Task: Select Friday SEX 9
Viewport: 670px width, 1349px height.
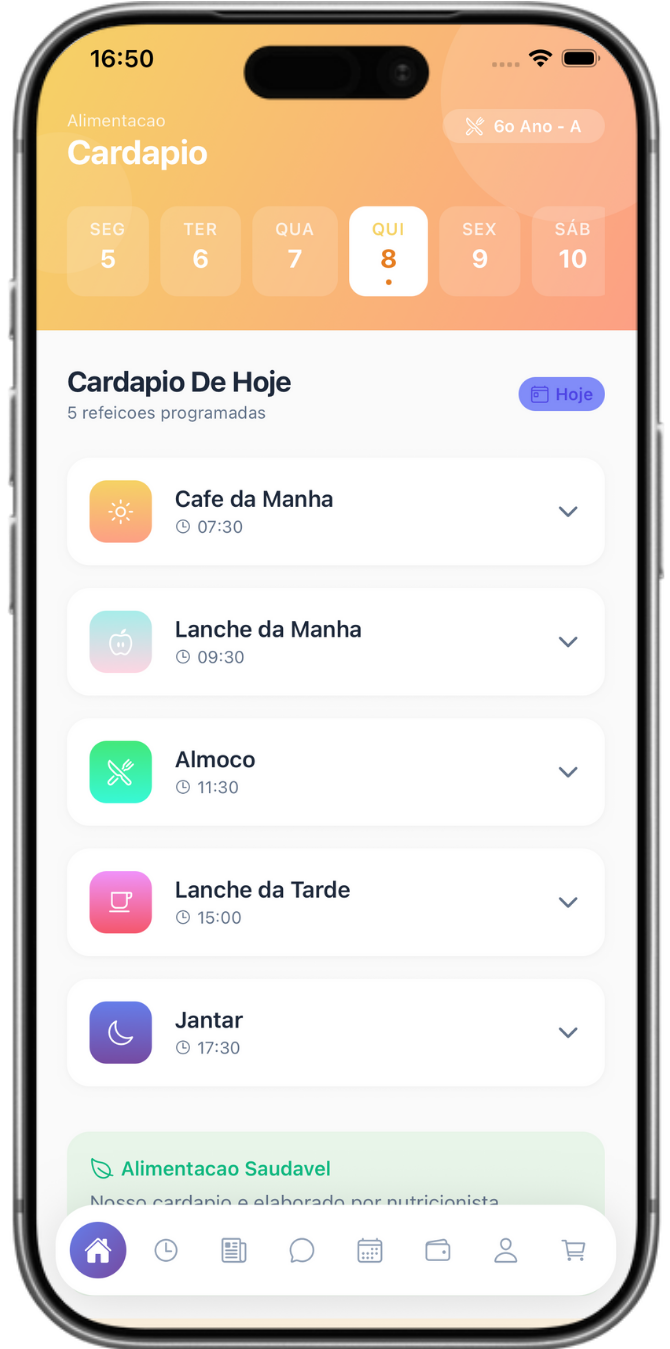Action: [479, 251]
